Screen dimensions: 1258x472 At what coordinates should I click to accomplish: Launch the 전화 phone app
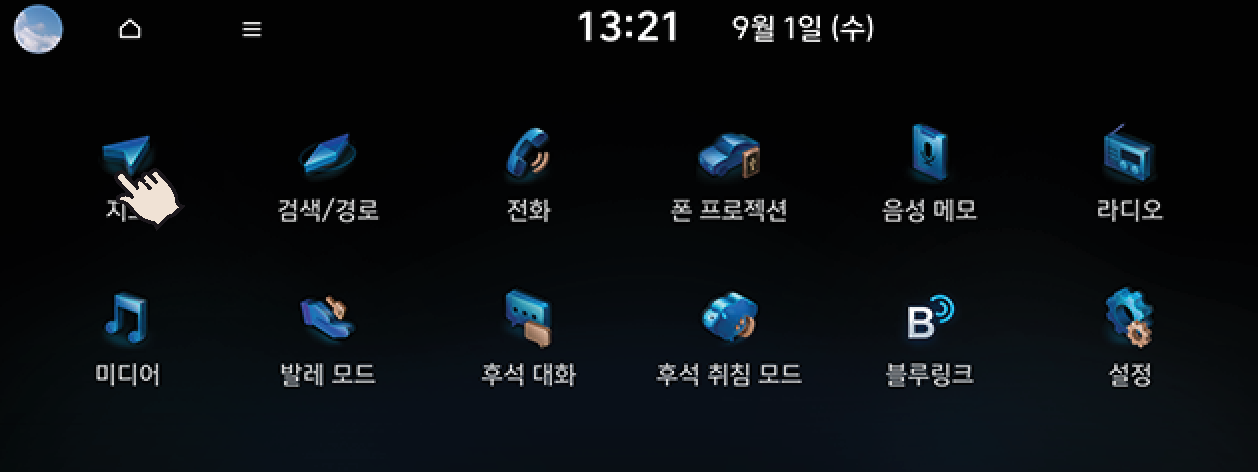coord(528,160)
